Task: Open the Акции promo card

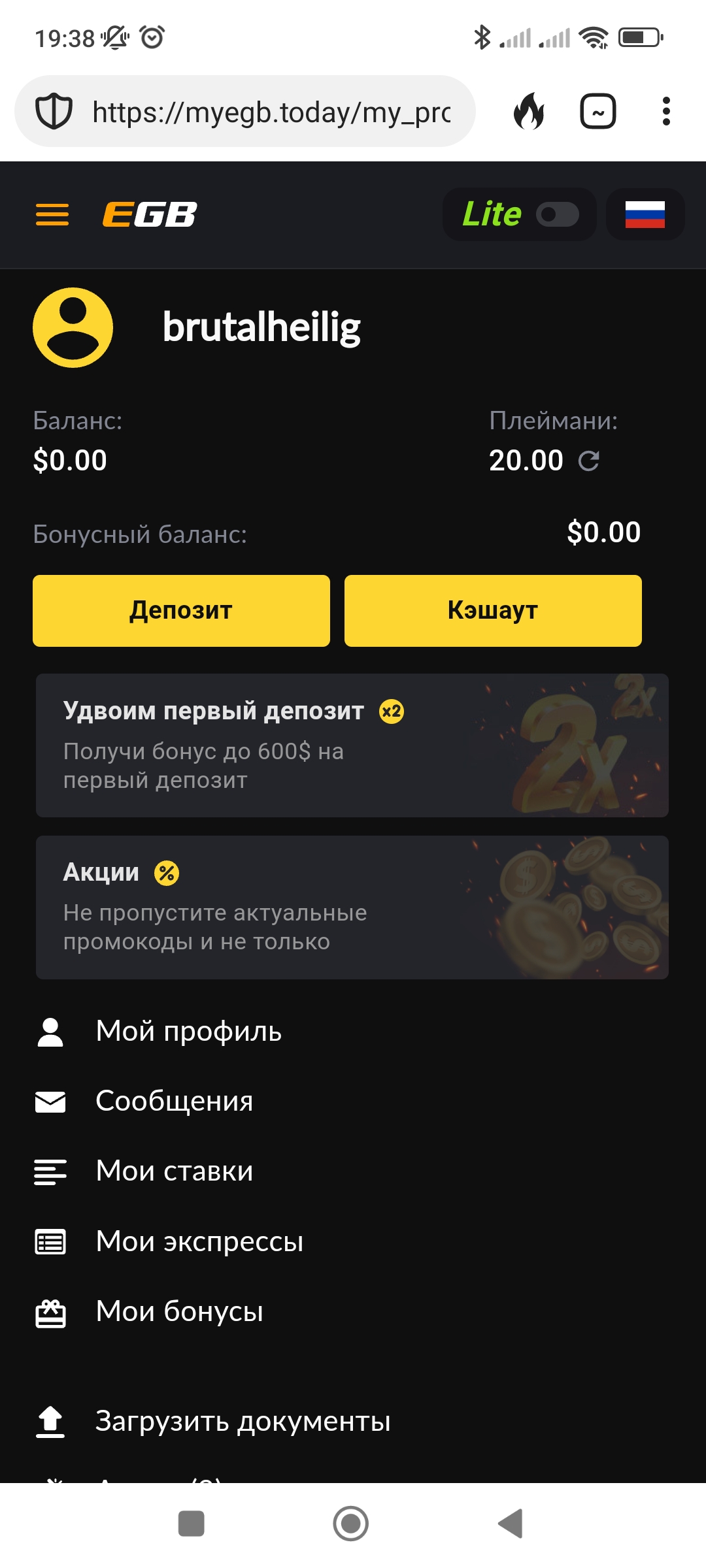Action: click(x=352, y=907)
